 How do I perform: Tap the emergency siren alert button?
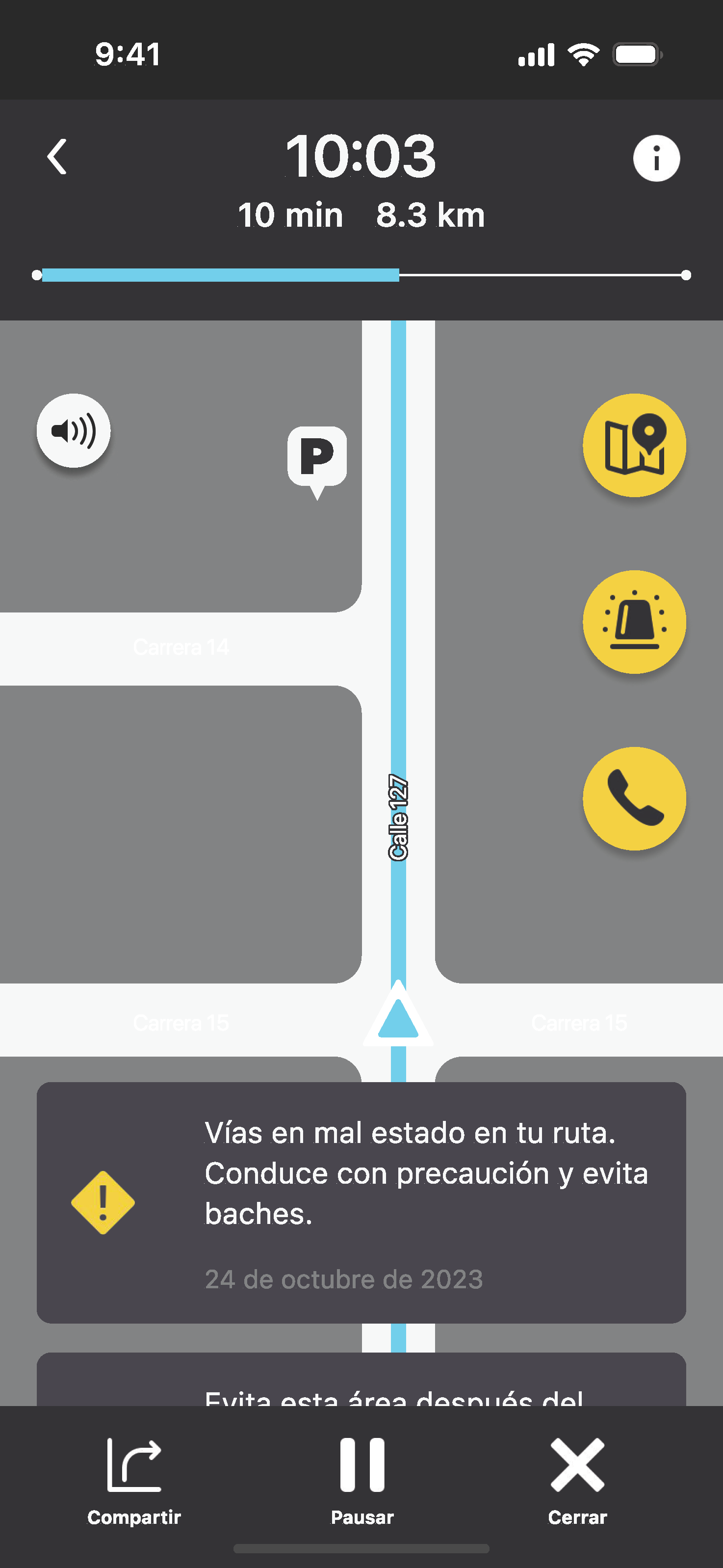coord(634,622)
